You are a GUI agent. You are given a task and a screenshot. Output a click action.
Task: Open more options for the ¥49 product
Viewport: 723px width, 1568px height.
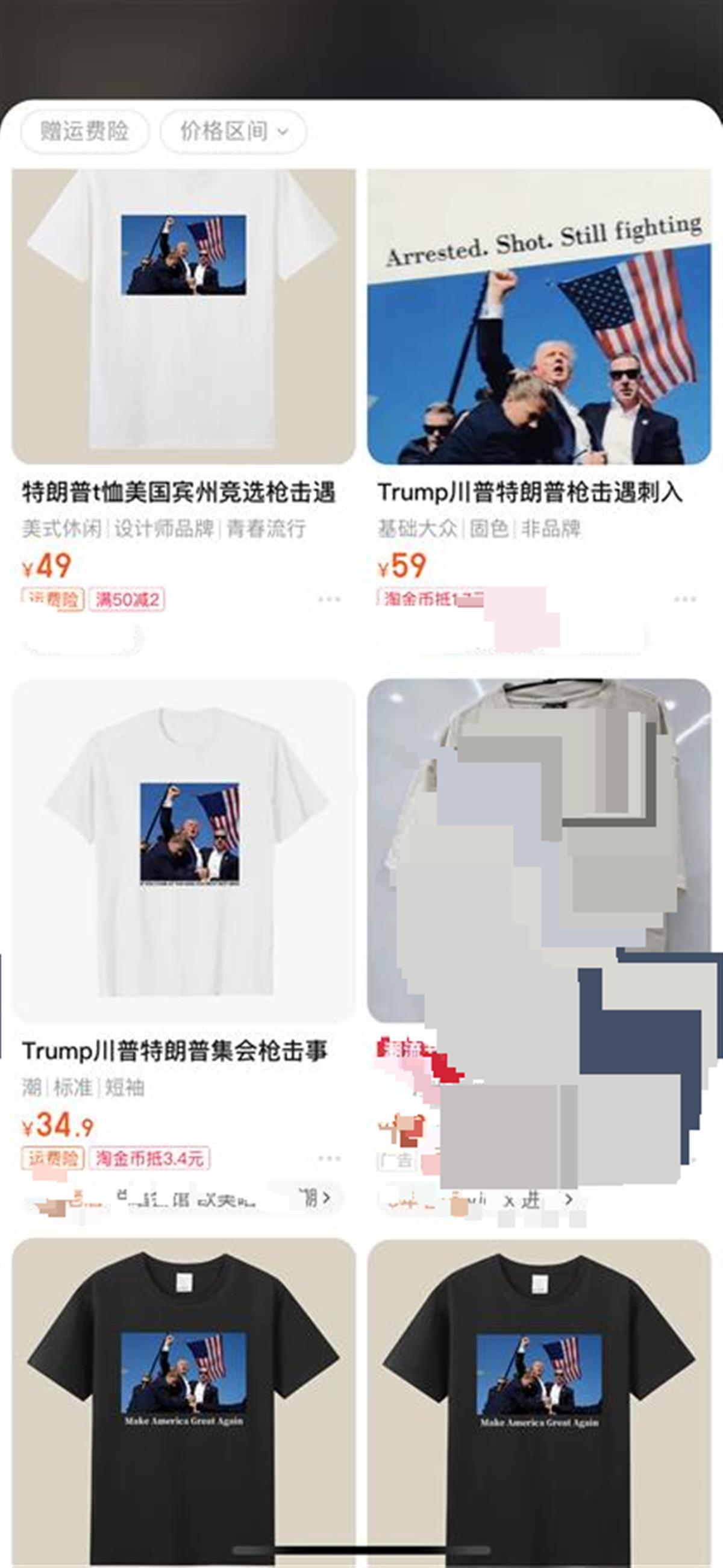point(328,600)
